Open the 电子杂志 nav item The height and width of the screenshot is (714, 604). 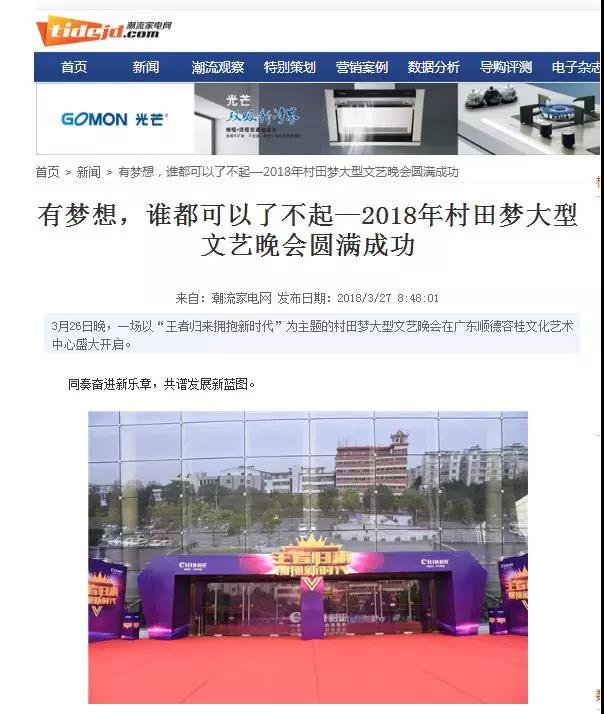pyautogui.click(x=575, y=67)
